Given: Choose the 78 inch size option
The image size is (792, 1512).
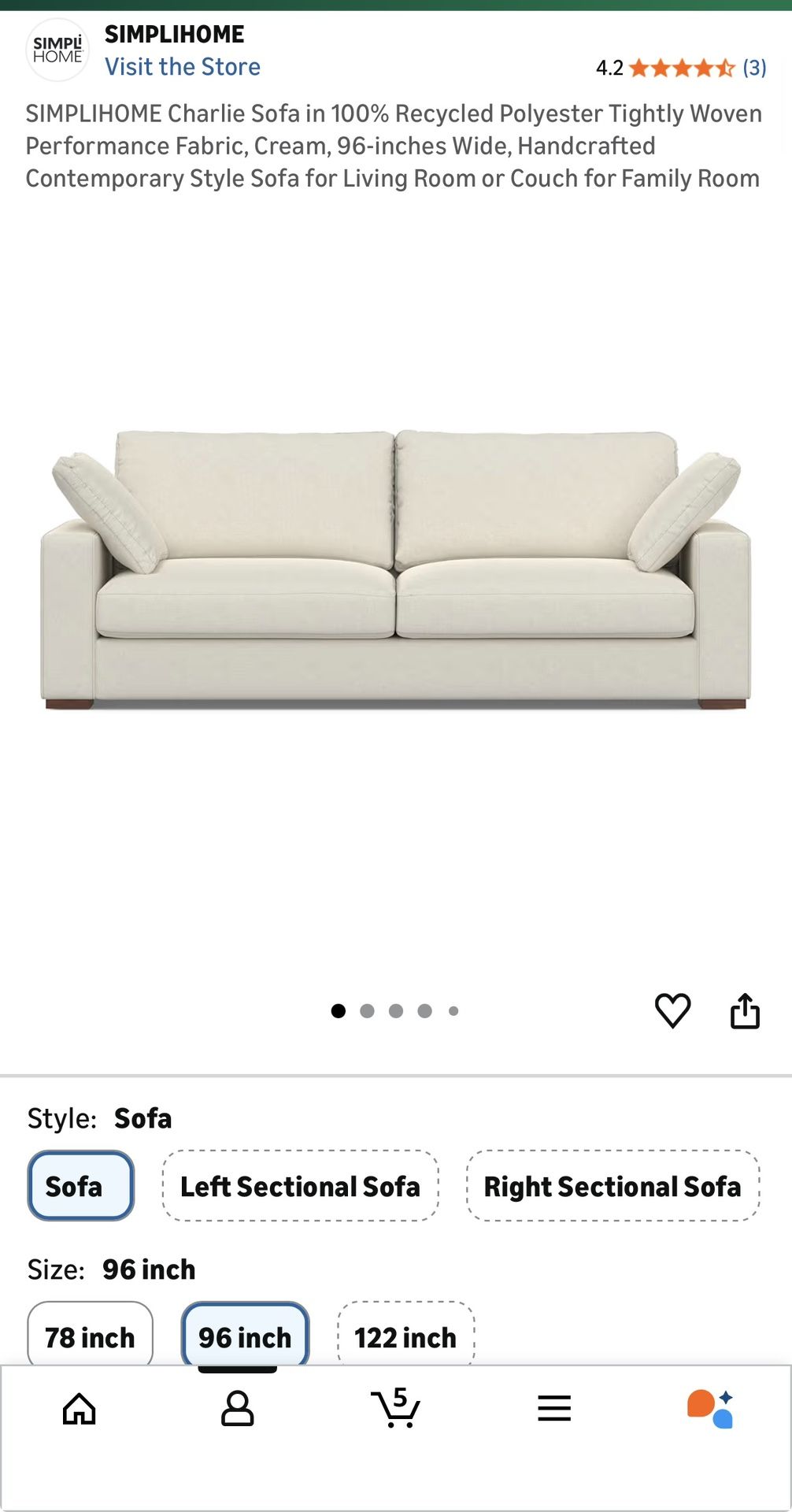Looking at the screenshot, I should coord(90,1336).
